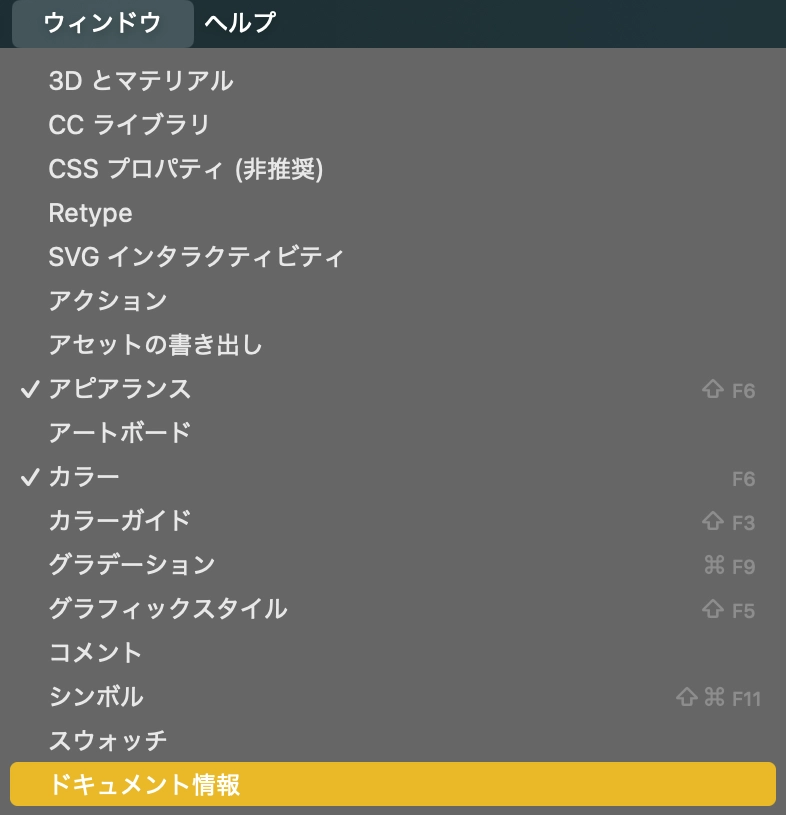The width and height of the screenshot is (786, 815).
Task: Open the Retype panel
Action: coord(90,213)
